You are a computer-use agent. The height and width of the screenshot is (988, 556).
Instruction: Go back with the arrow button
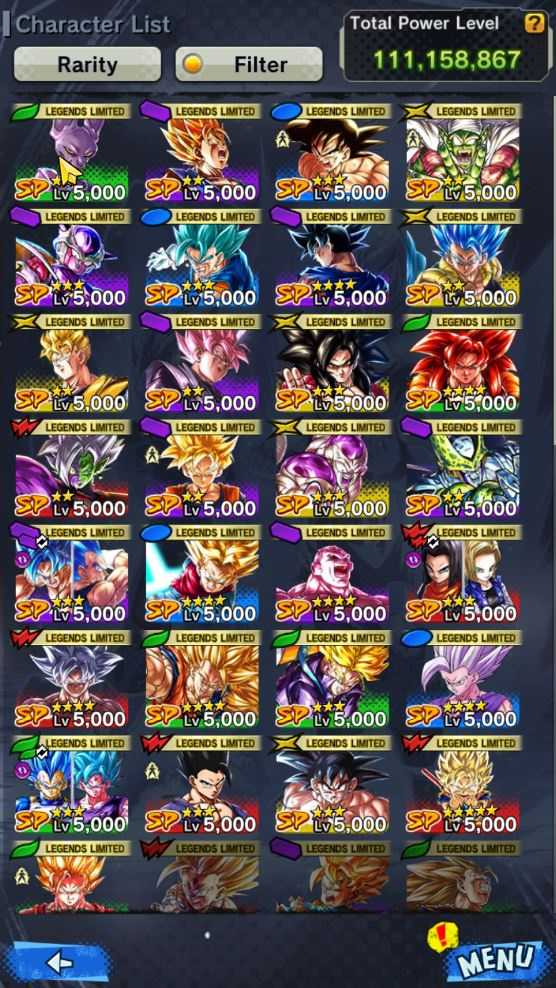click(61, 962)
